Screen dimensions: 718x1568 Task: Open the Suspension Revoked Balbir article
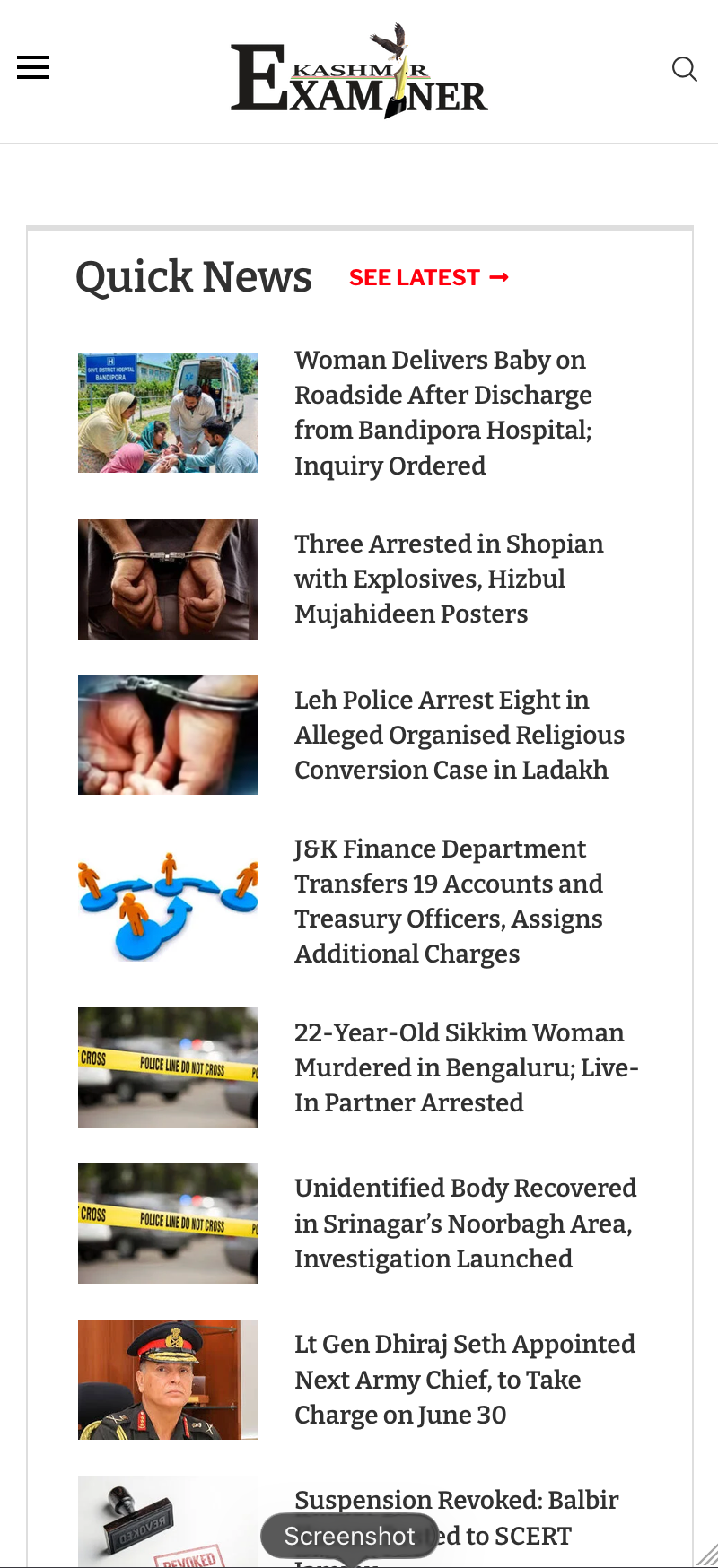pyautogui.click(x=457, y=1518)
